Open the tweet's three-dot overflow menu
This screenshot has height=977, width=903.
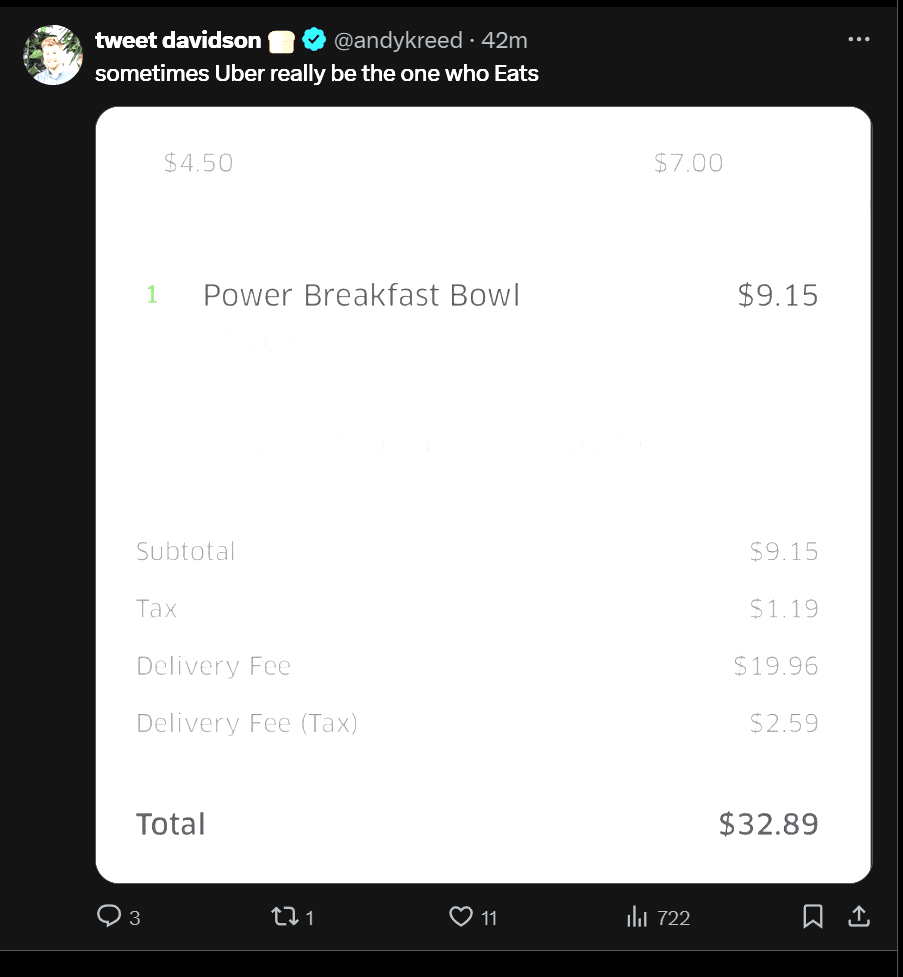click(x=859, y=39)
